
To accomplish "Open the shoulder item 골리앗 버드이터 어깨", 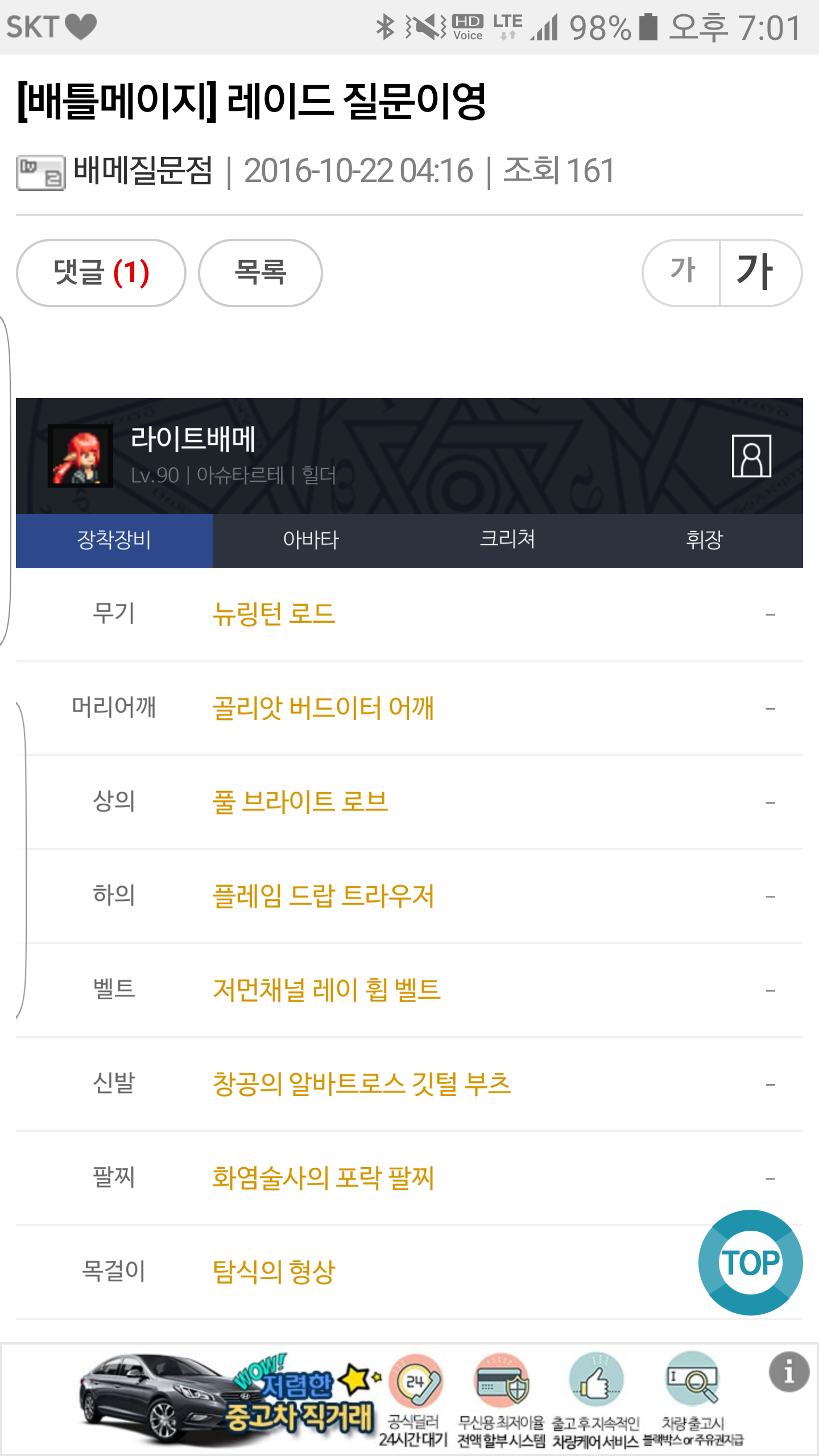I will [x=323, y=708].
